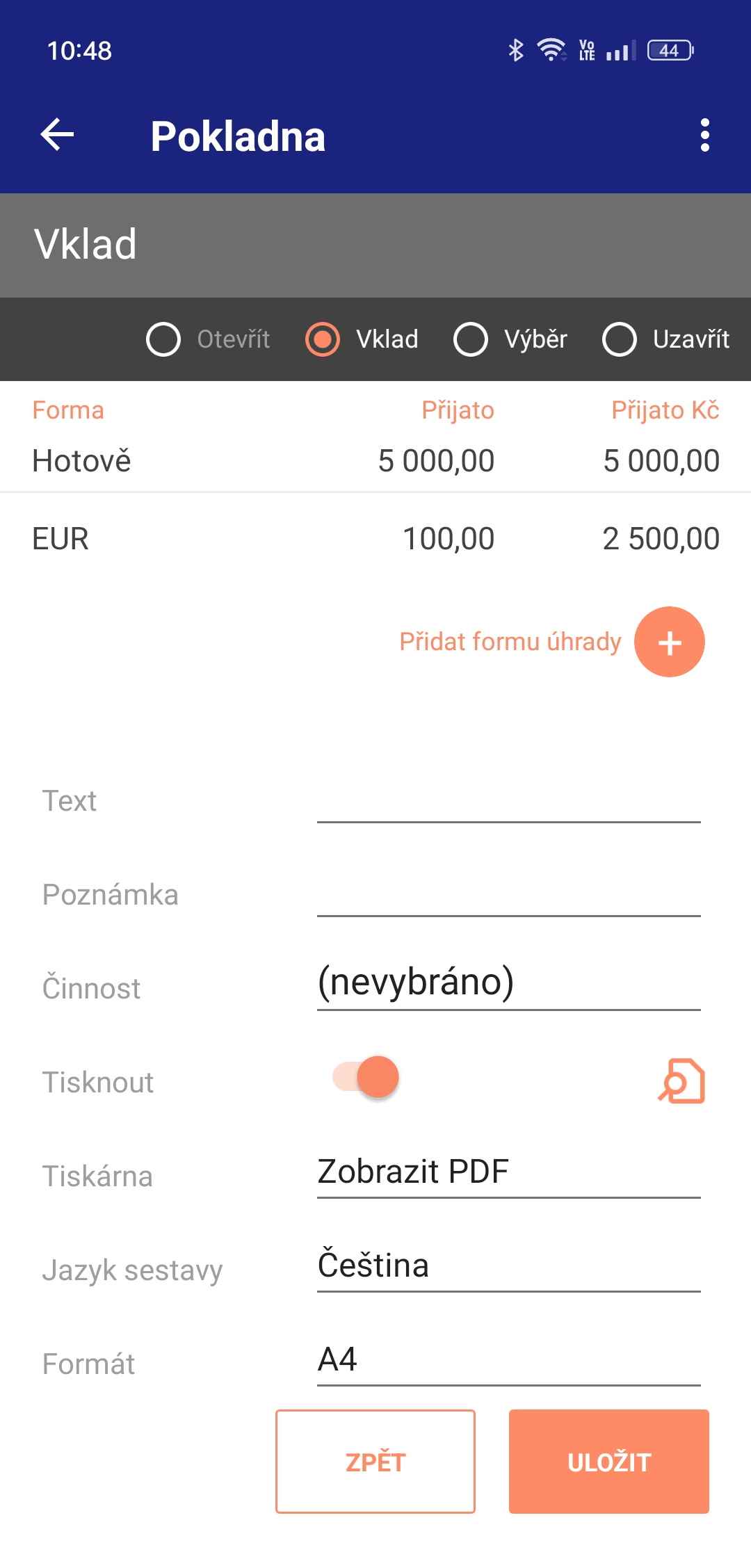Tap the Poznámka note field
This screenshot has width=751, height=1568.
pyautogui.click(x=509, y=894)
